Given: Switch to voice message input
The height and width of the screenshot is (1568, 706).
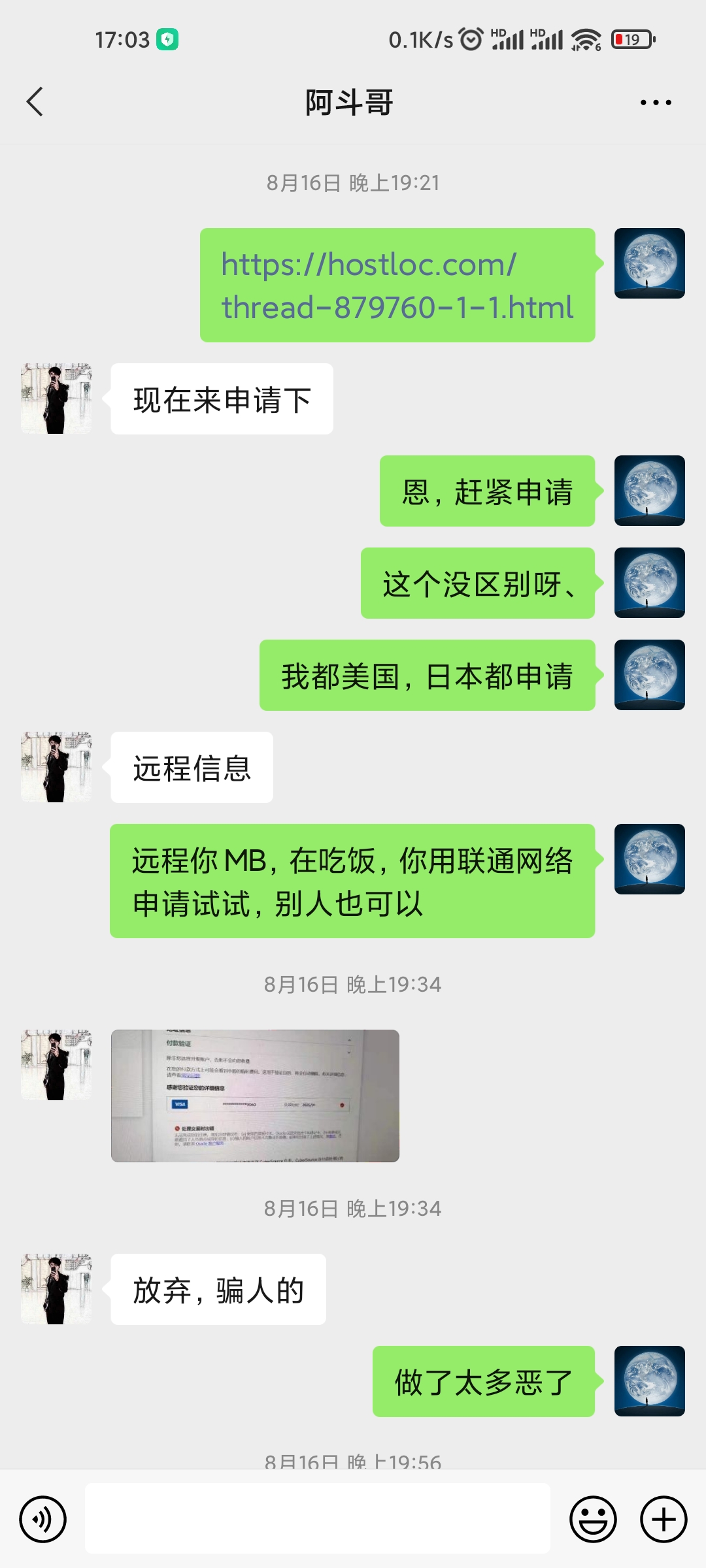Looking at the screenshot, I should point(43,1519).
